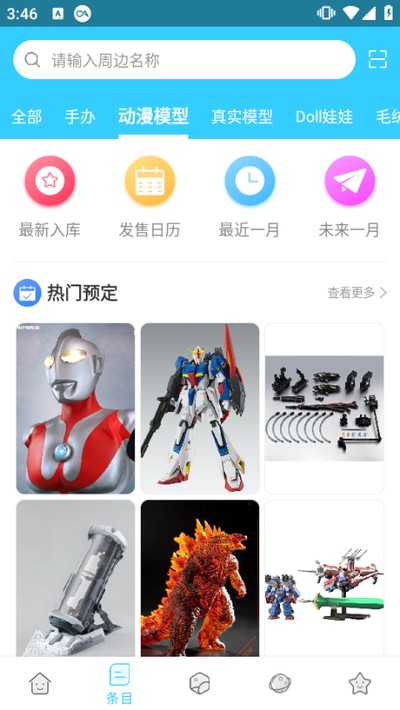Open 最近一月 shortcut
The height and width of the screenshot is (710, 400).
click(x=249, y=197)
